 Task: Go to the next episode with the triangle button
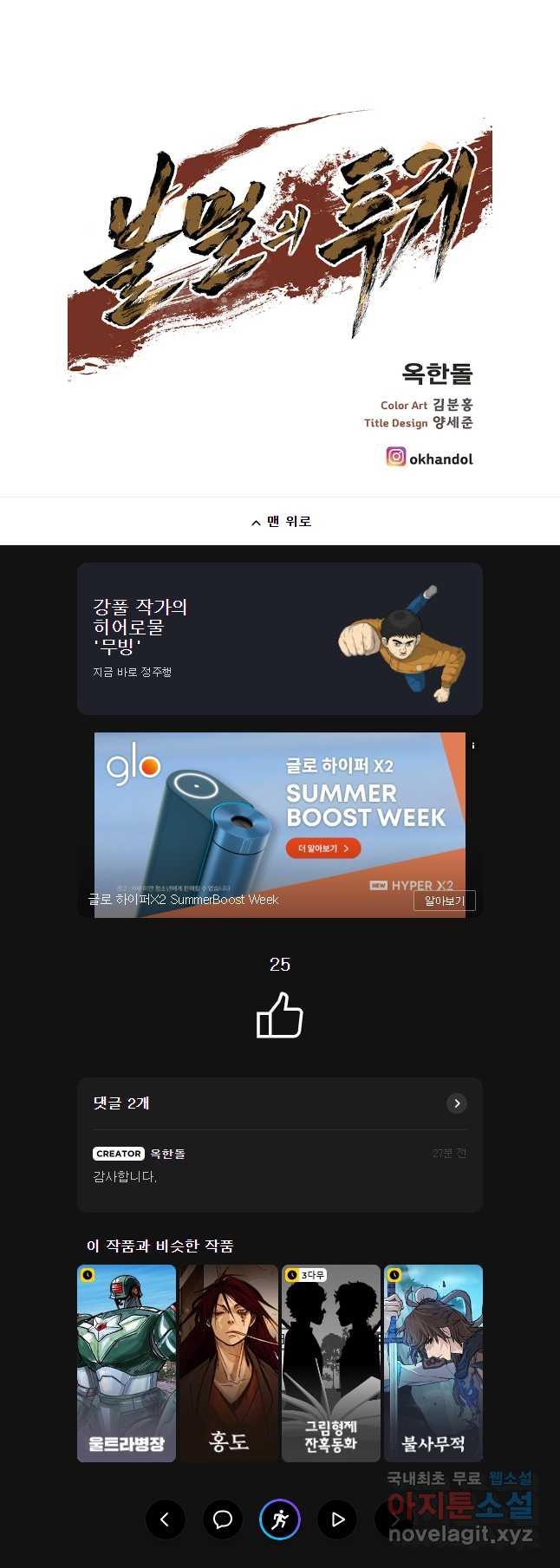337,1519
